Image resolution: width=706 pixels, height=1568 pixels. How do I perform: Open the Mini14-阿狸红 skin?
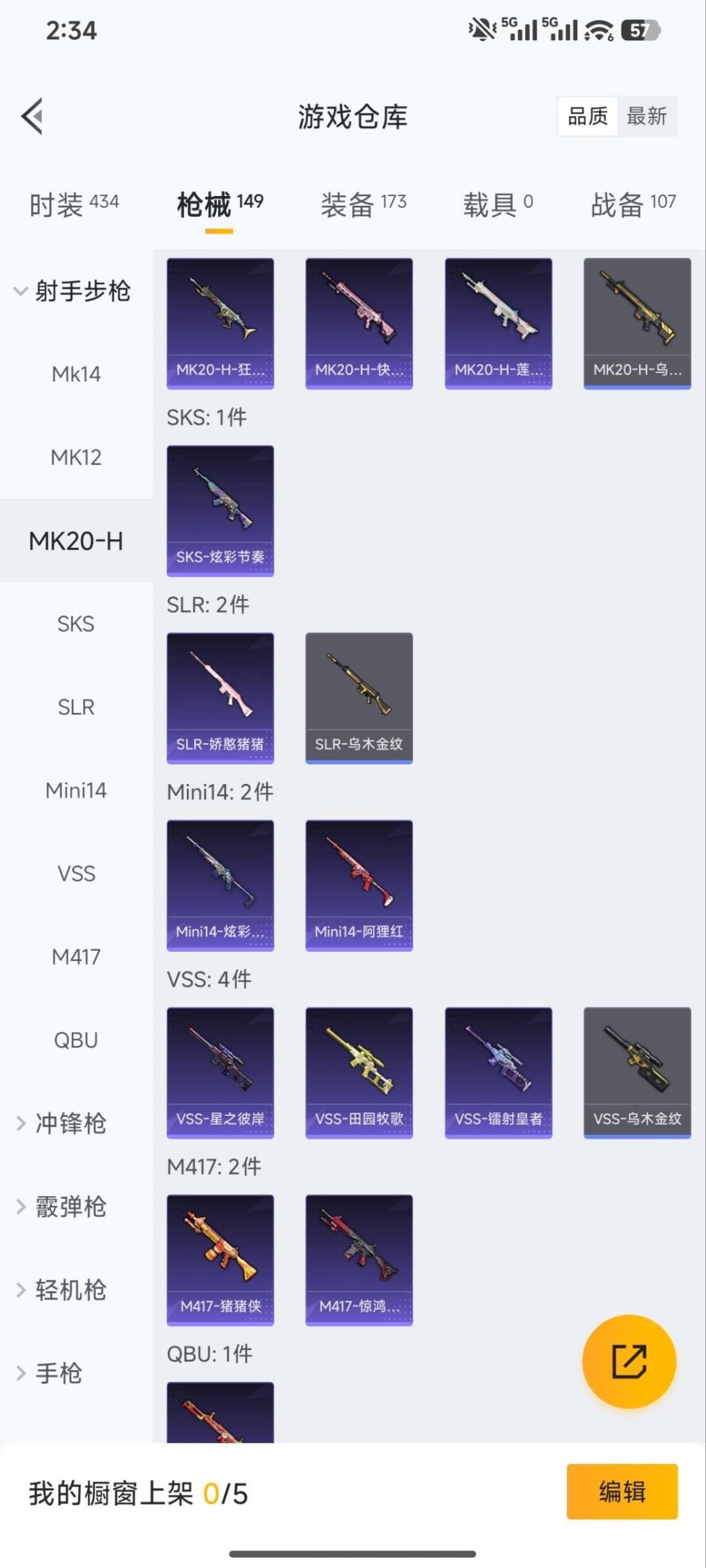pyautogui.click(x=359, y=885)
